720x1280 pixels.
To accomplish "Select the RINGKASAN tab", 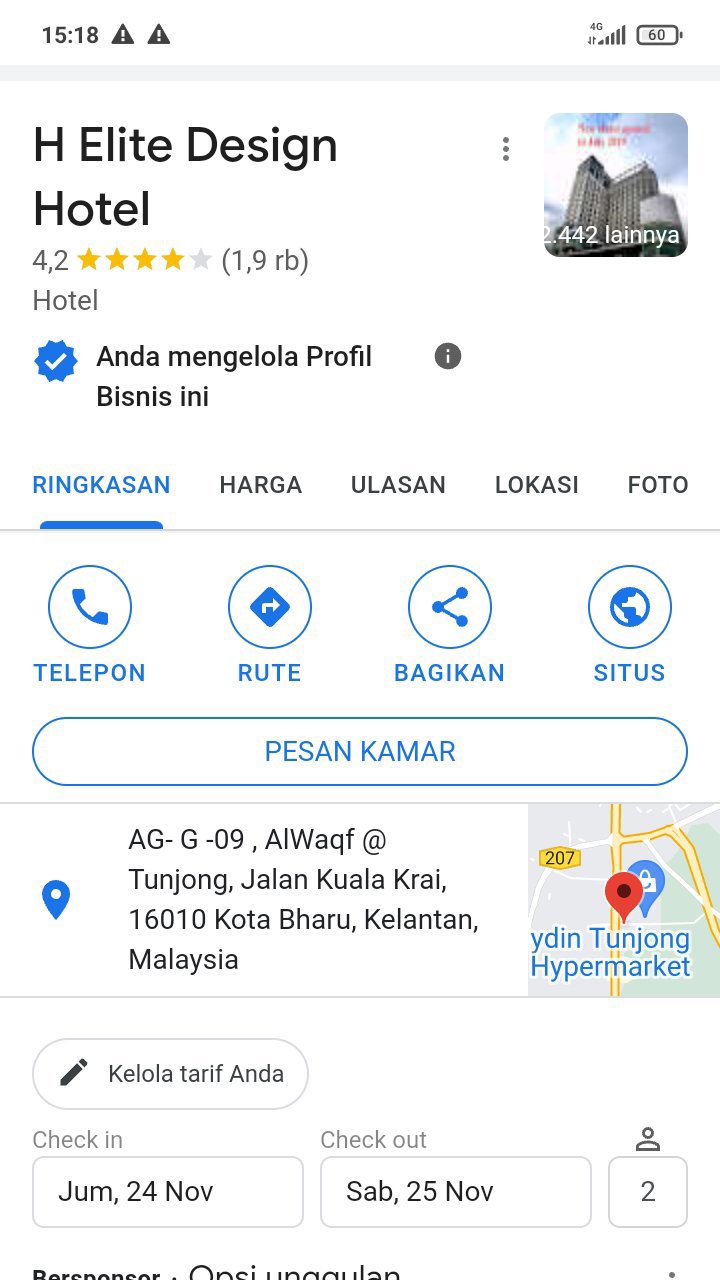I will tap(101, 485).
